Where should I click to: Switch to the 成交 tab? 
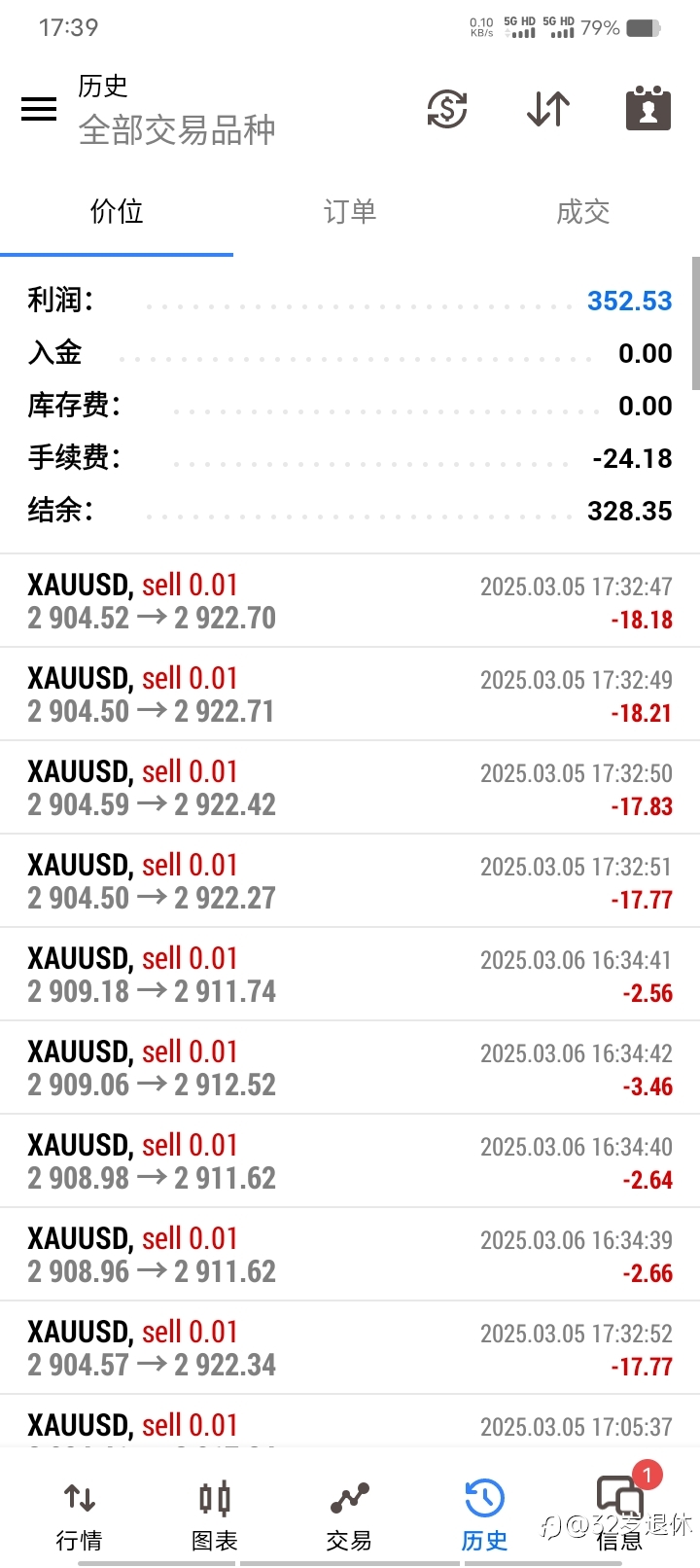coord(583,212)
